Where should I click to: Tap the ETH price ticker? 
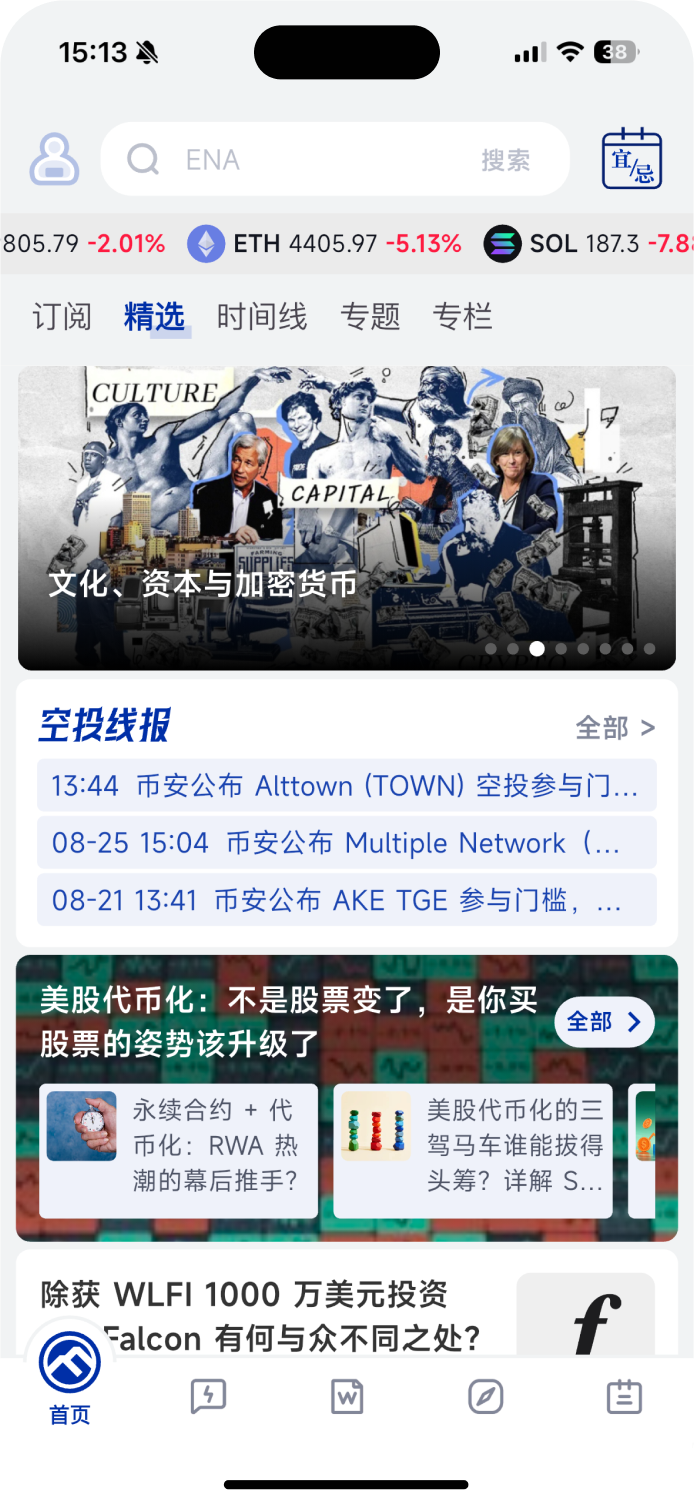[x=325, y=244]
